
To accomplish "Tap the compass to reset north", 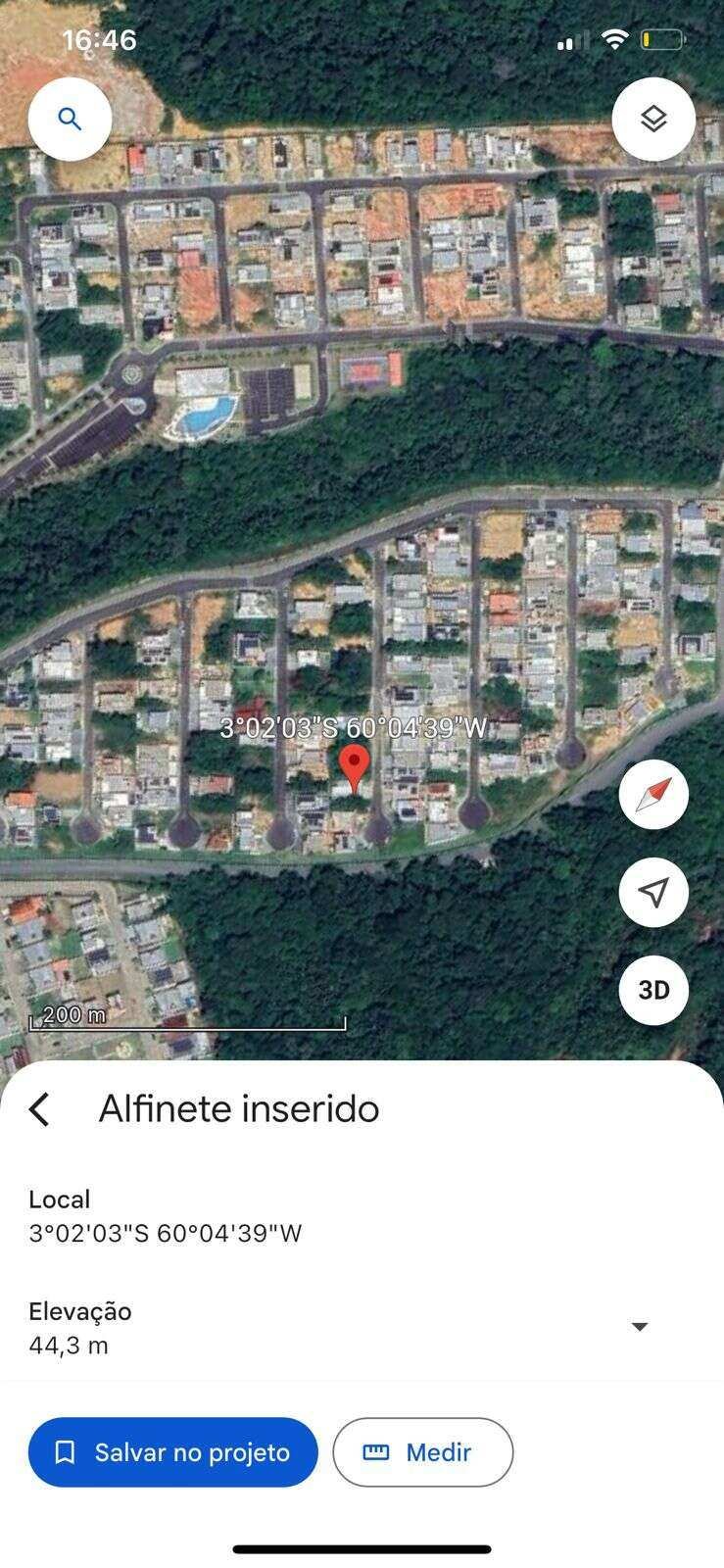I will pyautogui.click(x=653, y=795).
